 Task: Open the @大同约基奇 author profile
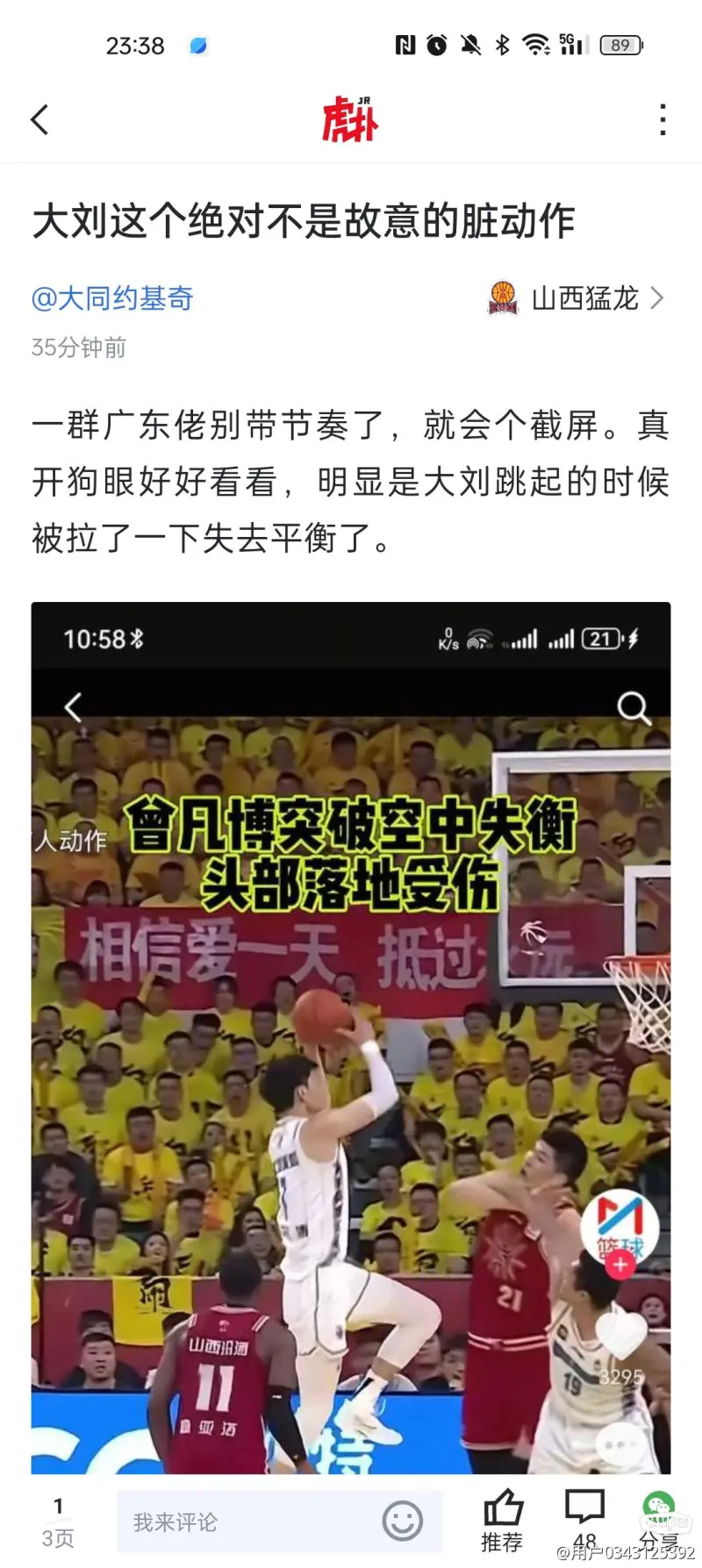[112, 298]
